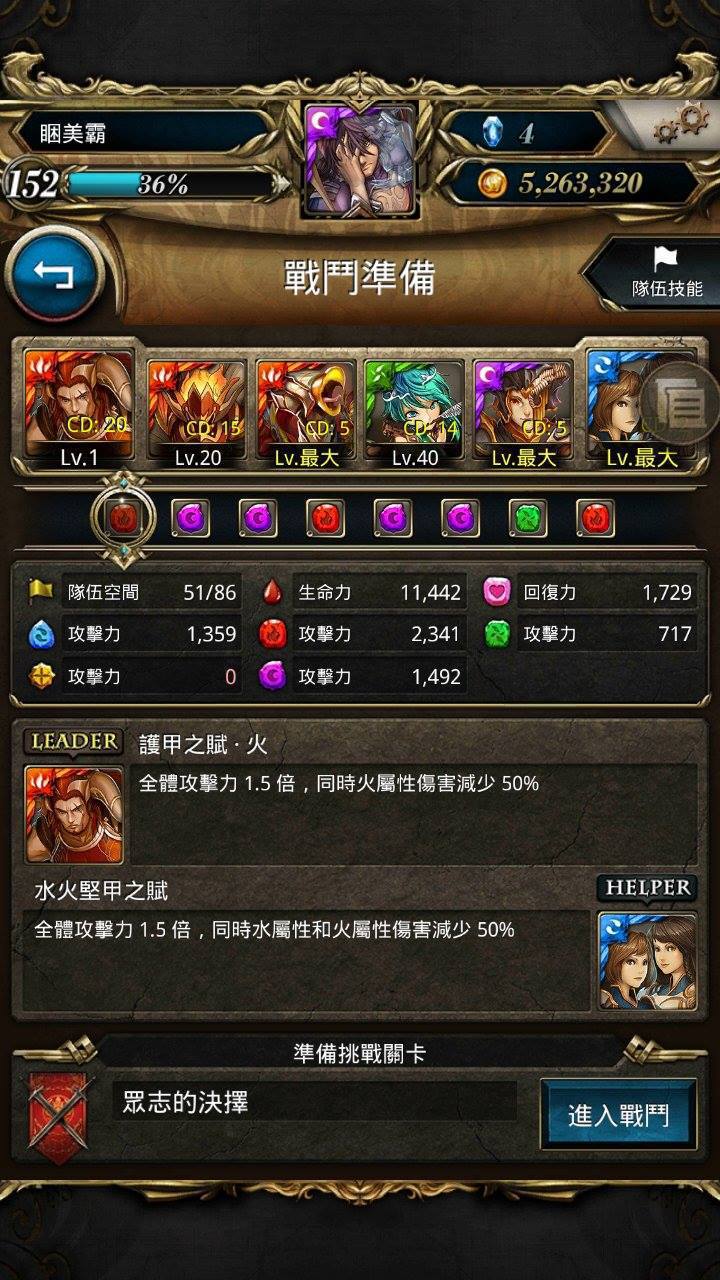This screenshot has width=720, height=1280.
Task: Open the team list icon beside cards
Action: pos(683,406)
